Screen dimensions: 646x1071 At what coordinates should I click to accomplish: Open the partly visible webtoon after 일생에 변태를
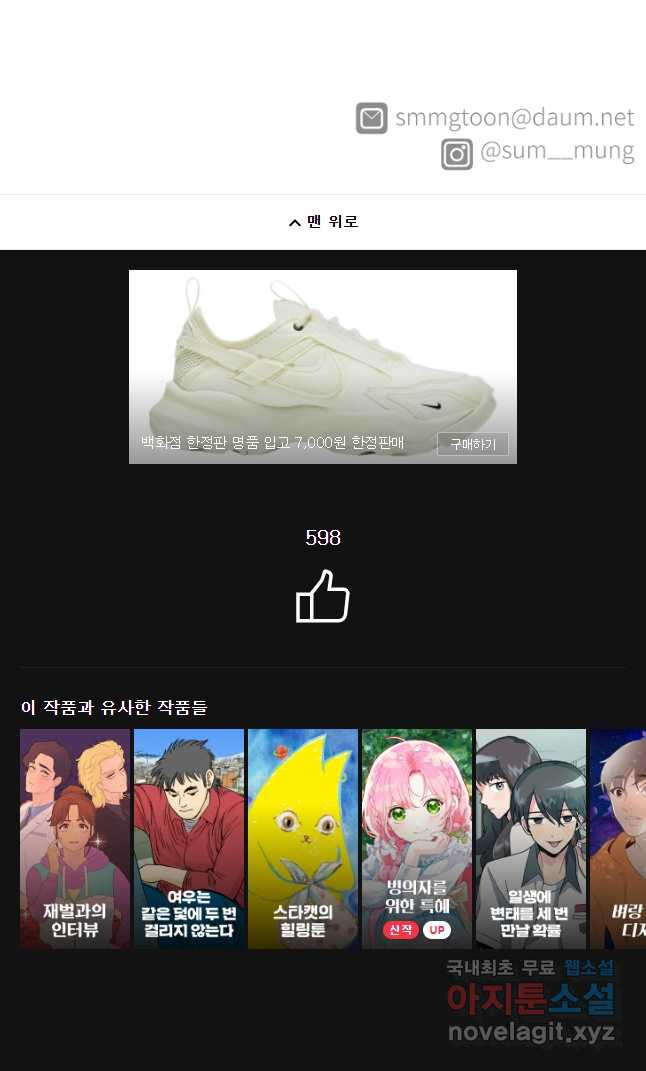[618, 838]
